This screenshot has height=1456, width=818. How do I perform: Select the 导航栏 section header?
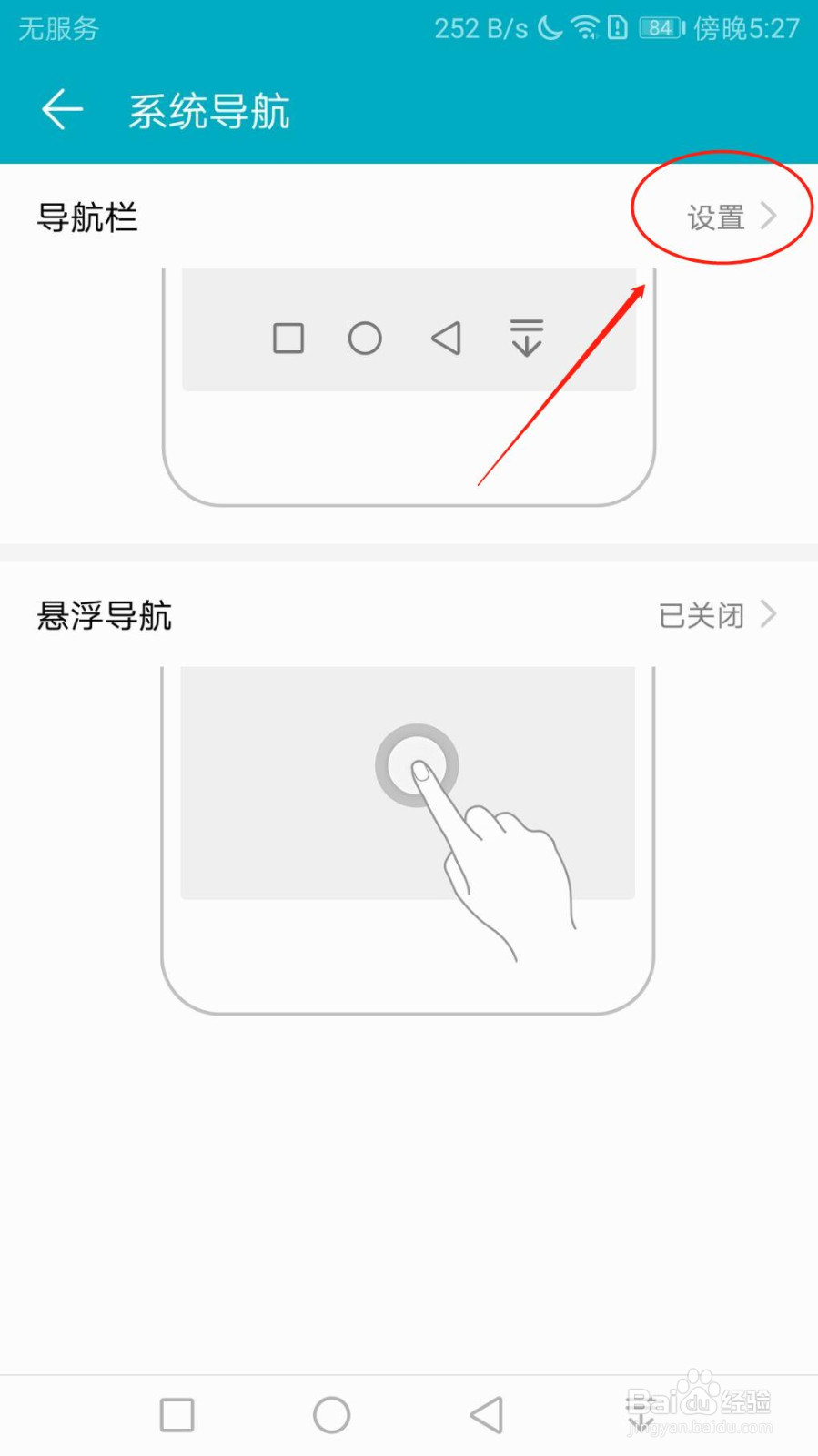pyautogui.click(x=86, y=217)
